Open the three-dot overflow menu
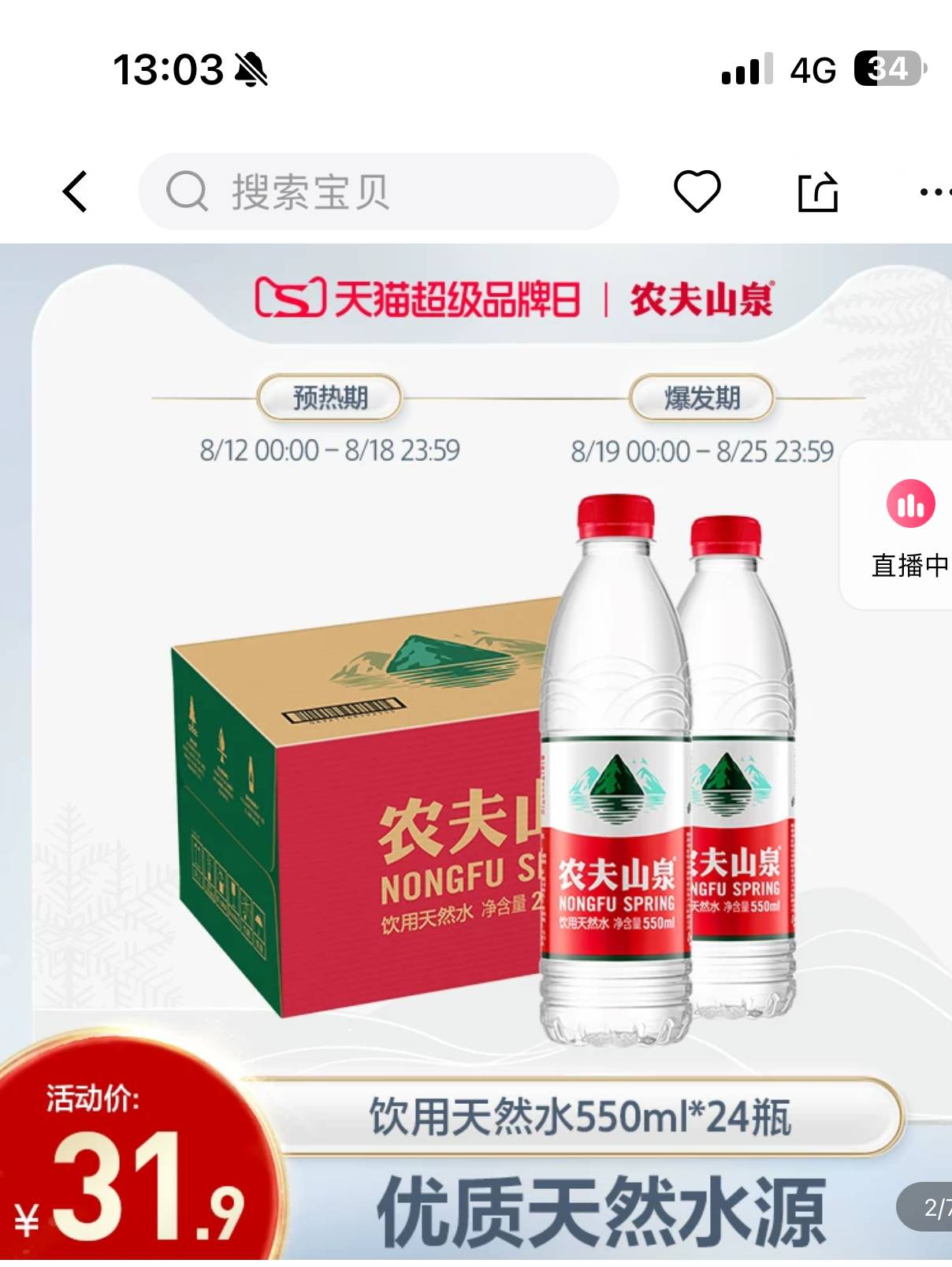The height and width of the screenshot is (1267, 952). coord(935,191)
